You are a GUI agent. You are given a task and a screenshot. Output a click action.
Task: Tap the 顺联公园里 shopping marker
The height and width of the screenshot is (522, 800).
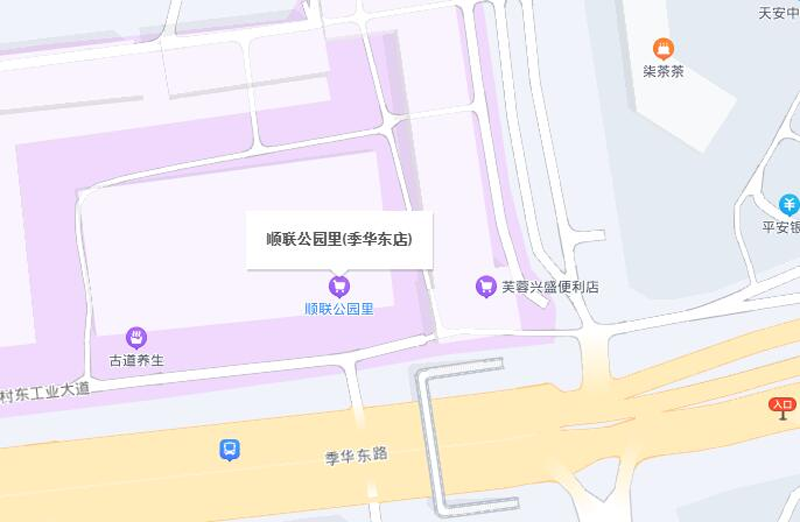click(339, 286)
